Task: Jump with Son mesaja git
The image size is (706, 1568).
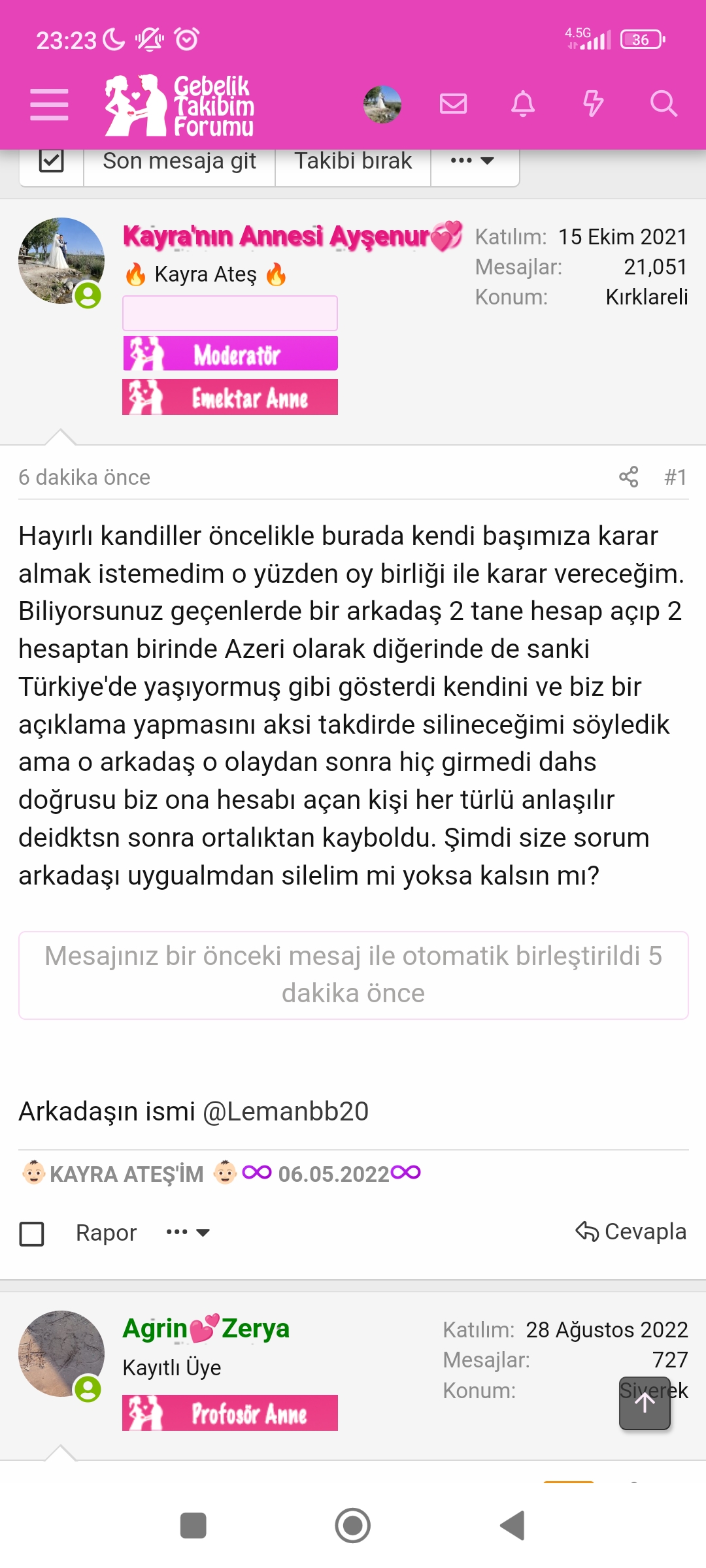Action: coord(179,161)
